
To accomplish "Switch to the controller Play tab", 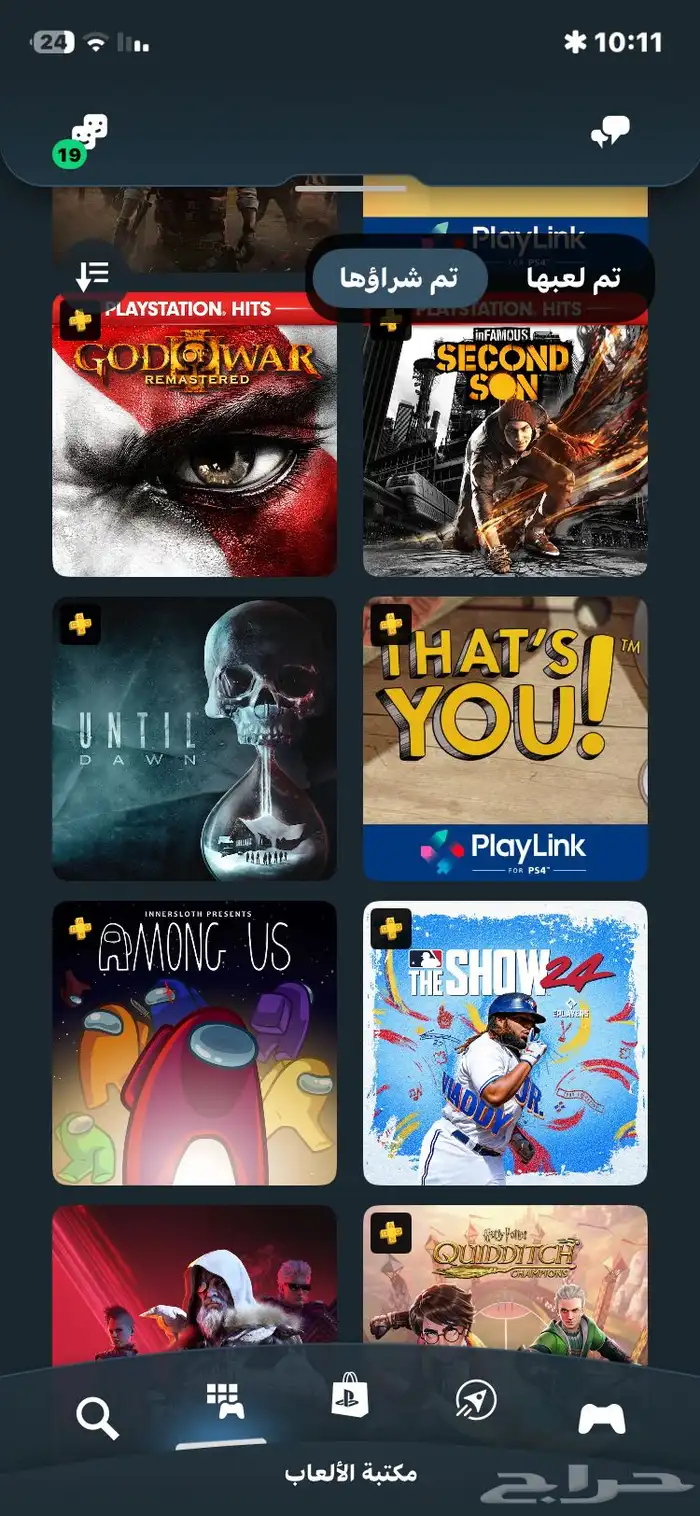I will pos(602,1417).
